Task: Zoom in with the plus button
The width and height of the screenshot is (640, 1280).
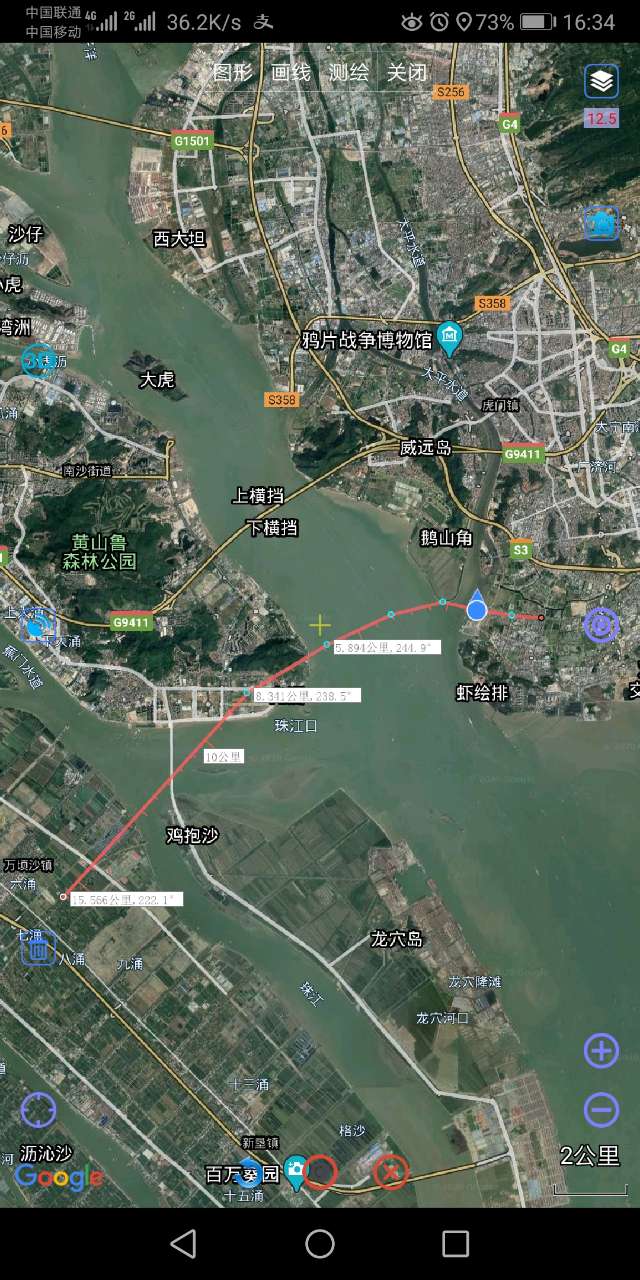Action: click(x=601, y=1051)
